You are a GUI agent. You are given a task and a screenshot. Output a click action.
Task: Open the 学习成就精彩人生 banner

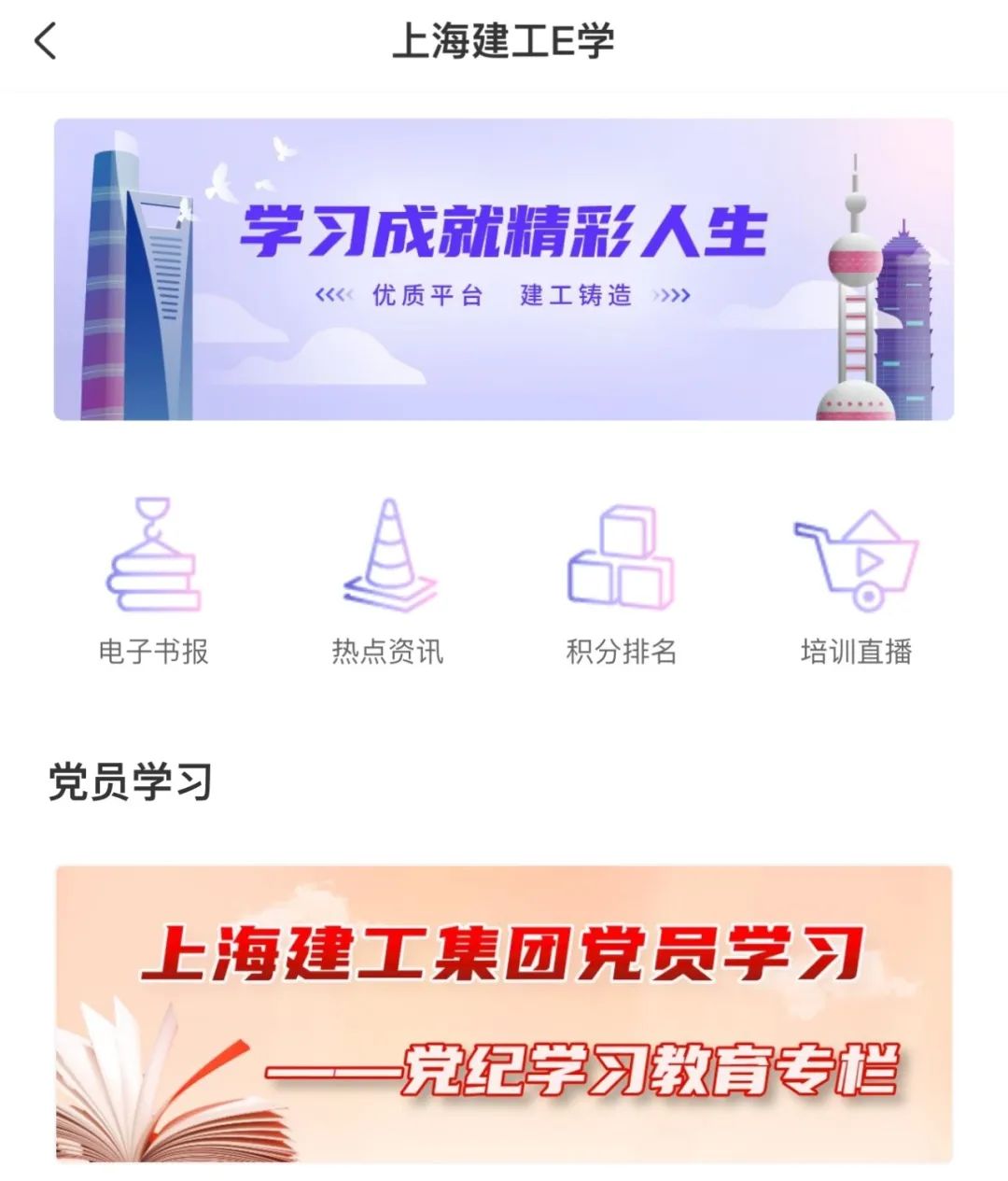[x=504, y=269]
